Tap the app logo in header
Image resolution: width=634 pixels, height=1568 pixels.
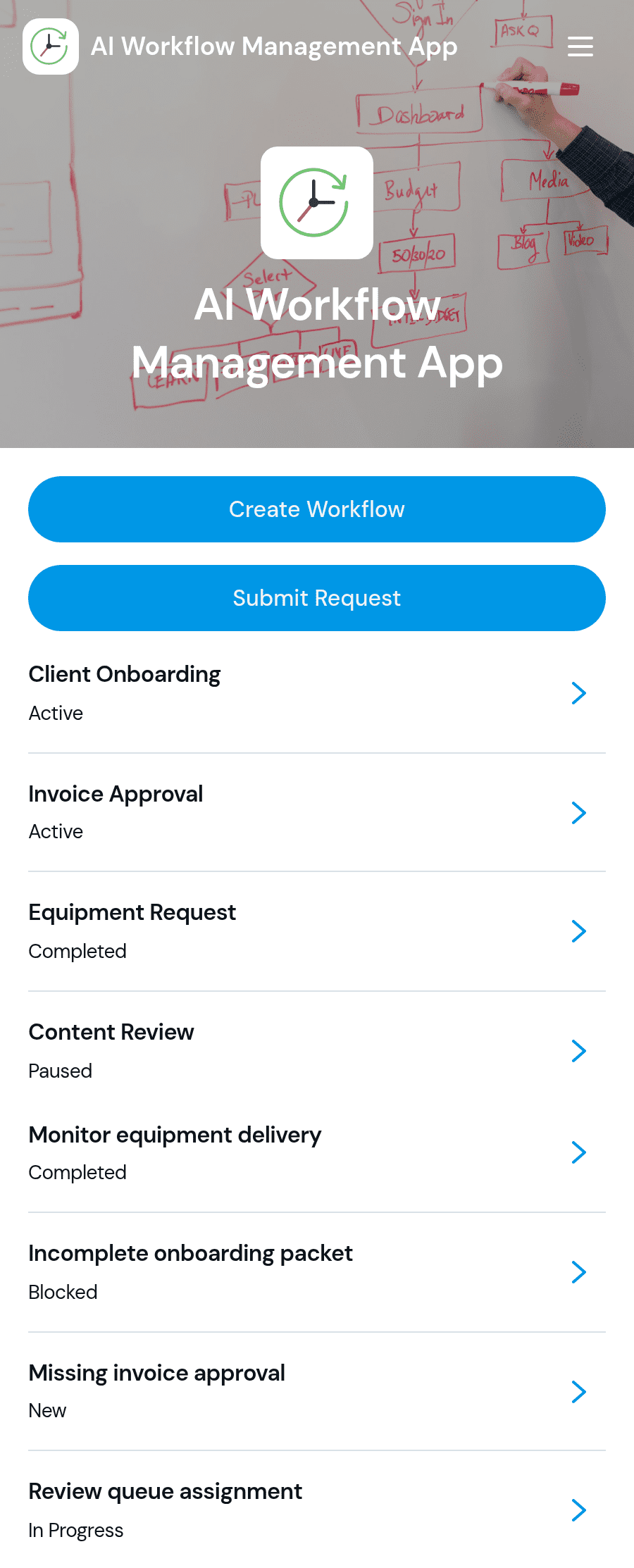point(51,46)
